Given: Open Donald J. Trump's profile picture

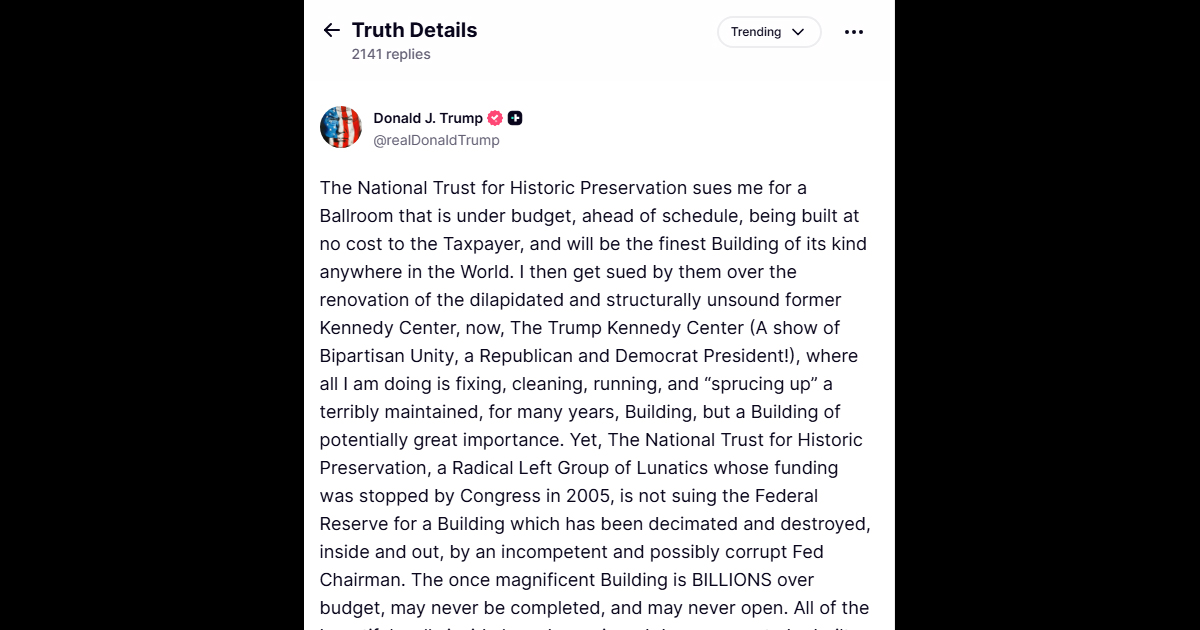Looking at the screenshot, I should pos(341,127).
